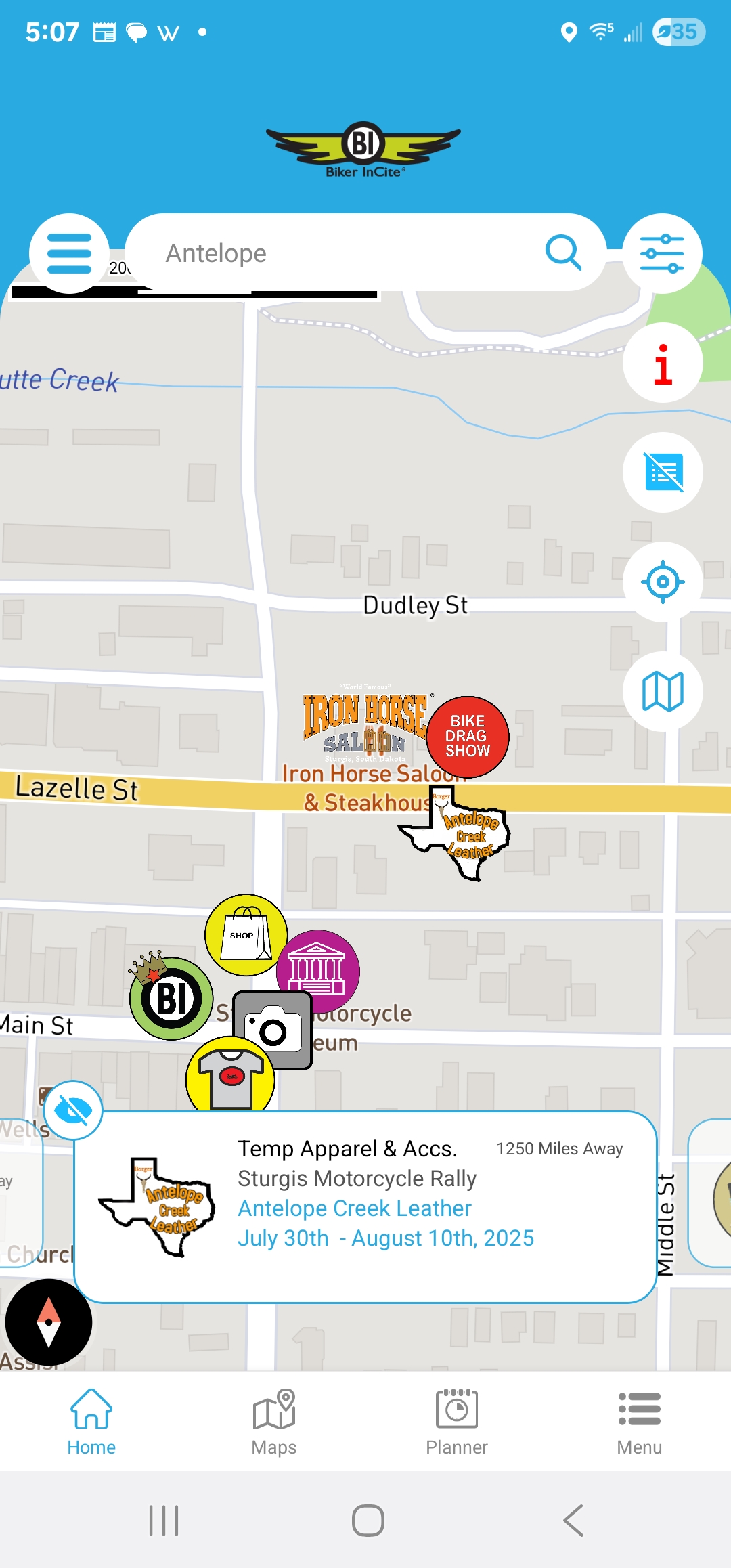Reset map orientation with compass button

point(49,1322)
